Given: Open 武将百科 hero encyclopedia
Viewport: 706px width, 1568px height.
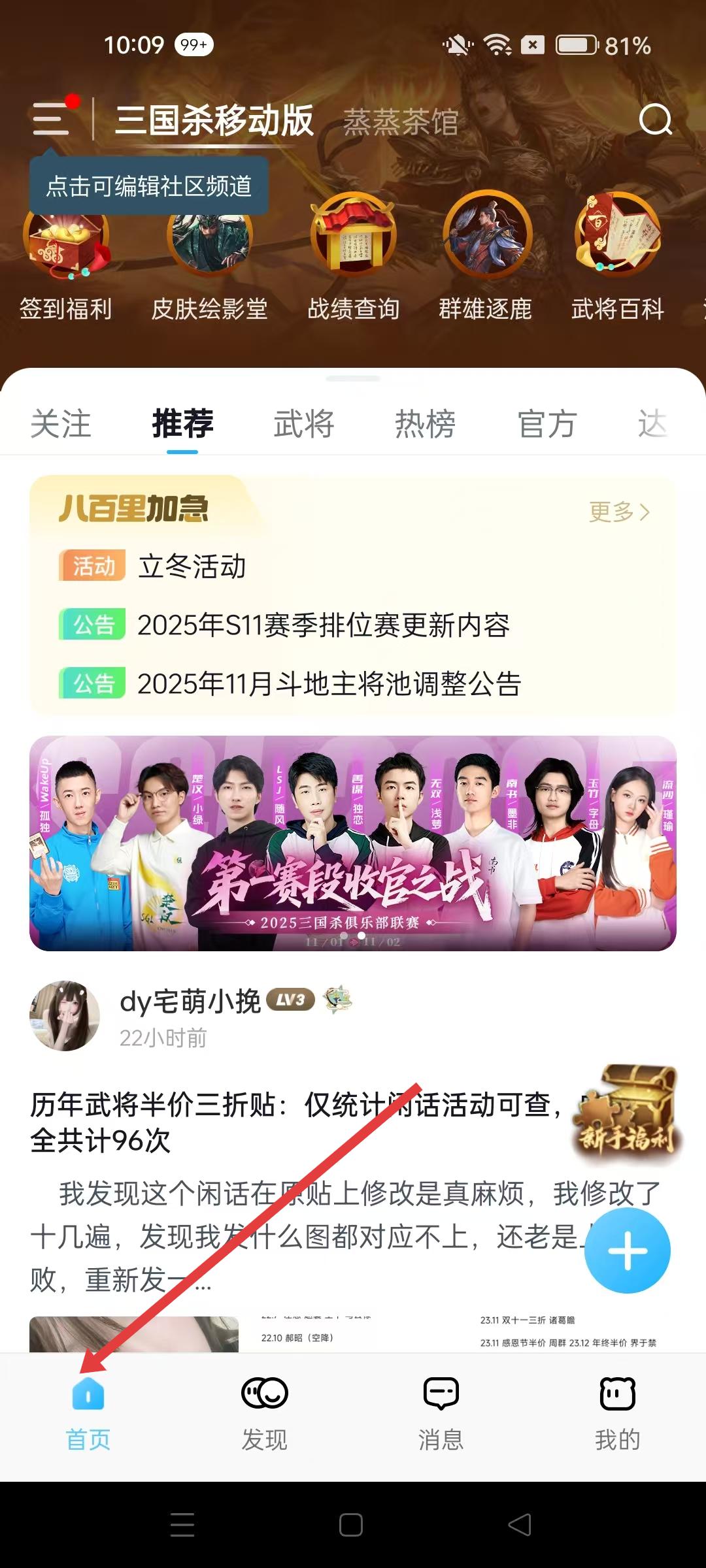Looking at the screenshot, I should (618, 261).
